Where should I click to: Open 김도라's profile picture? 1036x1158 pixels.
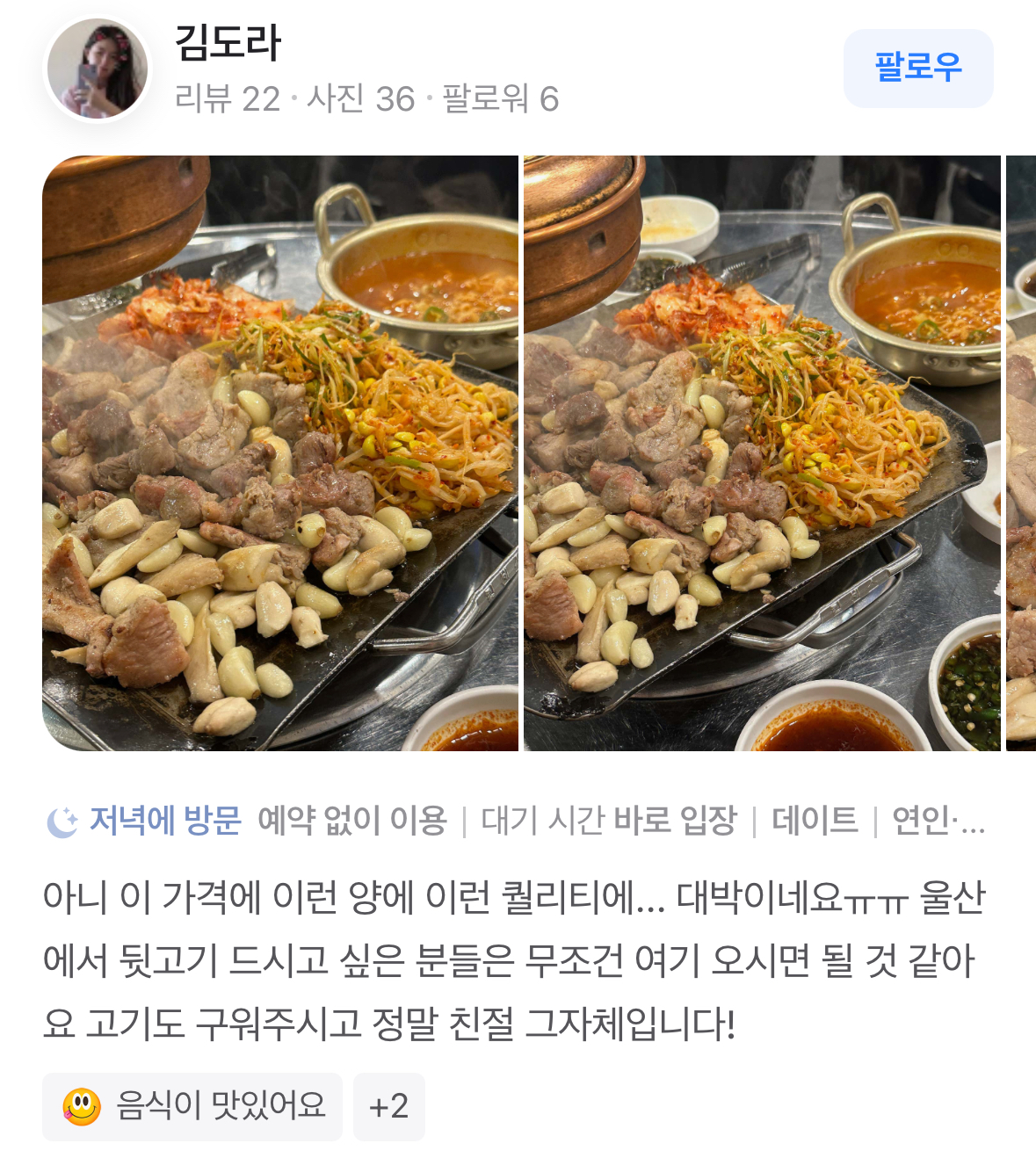point(97,70)
